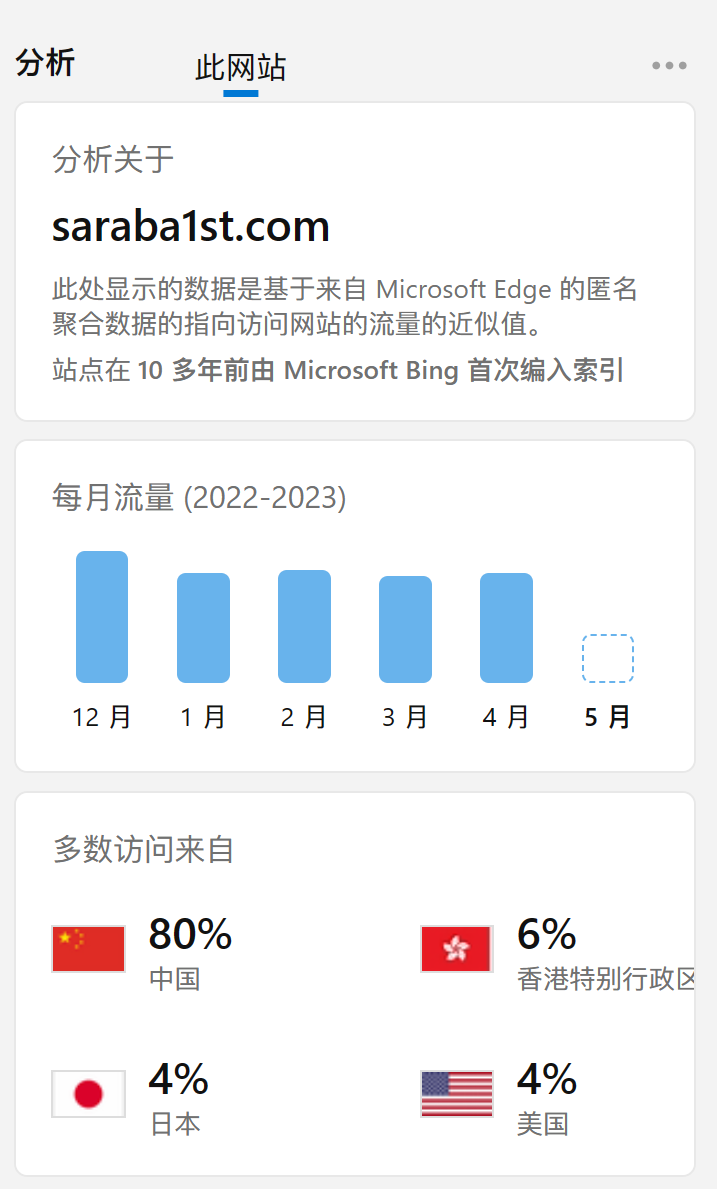The height and width of the screenshot is (1189, 717).
Task: Select the 12 月 traffic bar
Action: click(x=102, y=616)
